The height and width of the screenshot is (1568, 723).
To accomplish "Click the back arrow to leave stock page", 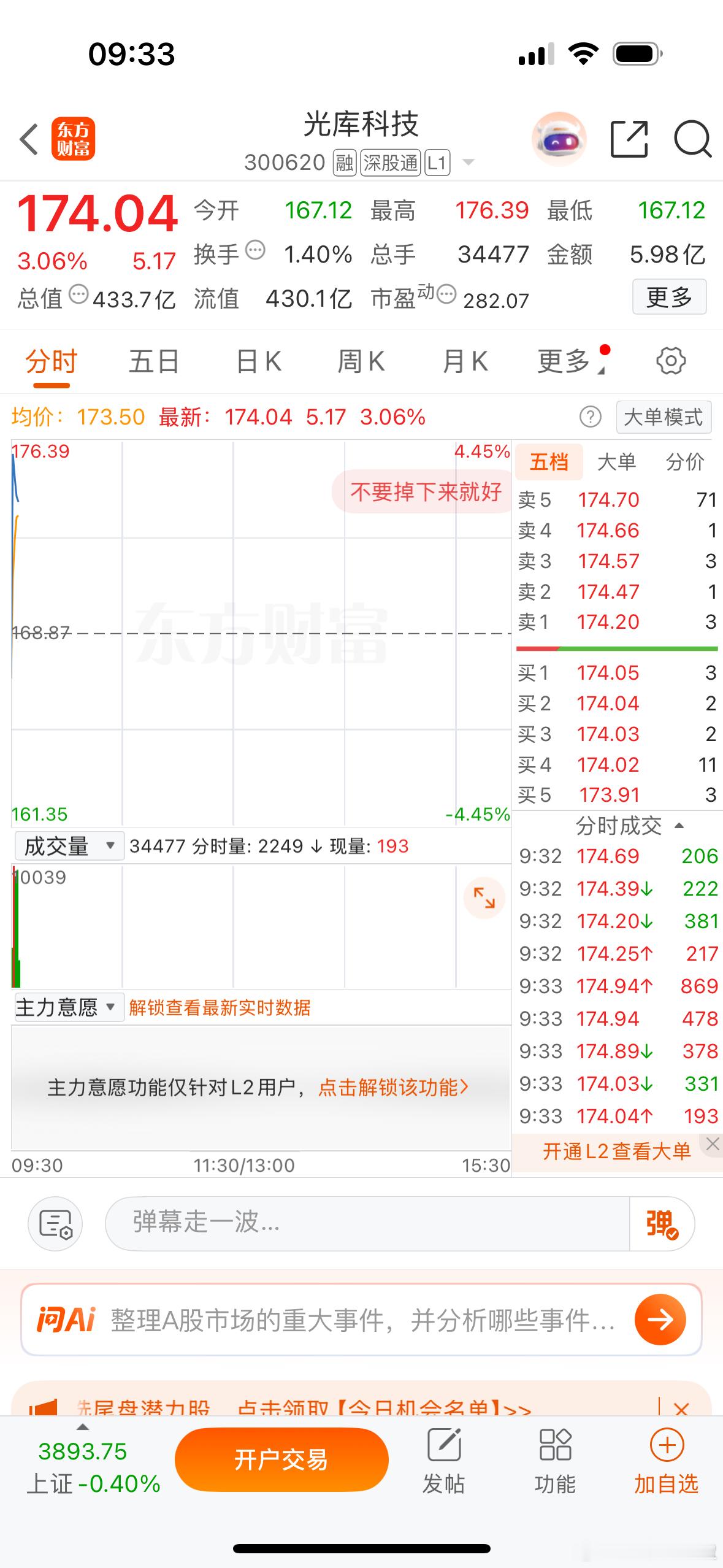I will (29, 140).
